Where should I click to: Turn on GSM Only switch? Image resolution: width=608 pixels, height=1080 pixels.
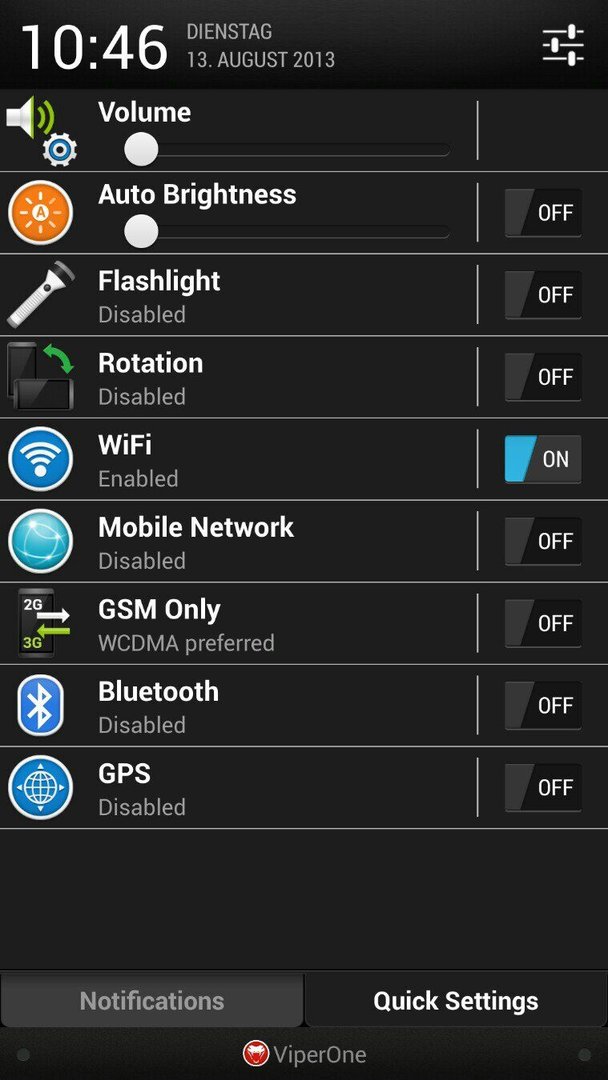click(x=543, y=623)
